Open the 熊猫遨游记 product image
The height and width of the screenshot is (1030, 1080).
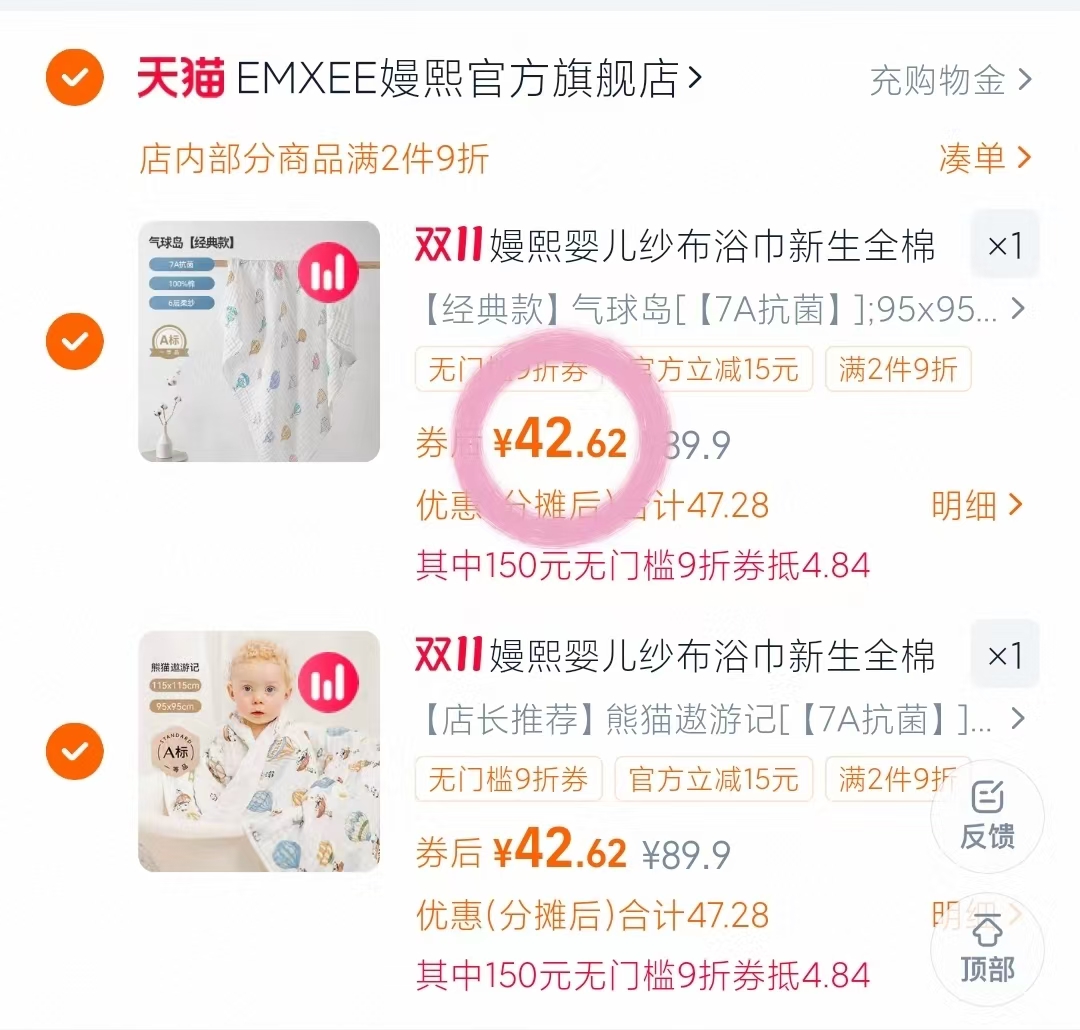259,751
